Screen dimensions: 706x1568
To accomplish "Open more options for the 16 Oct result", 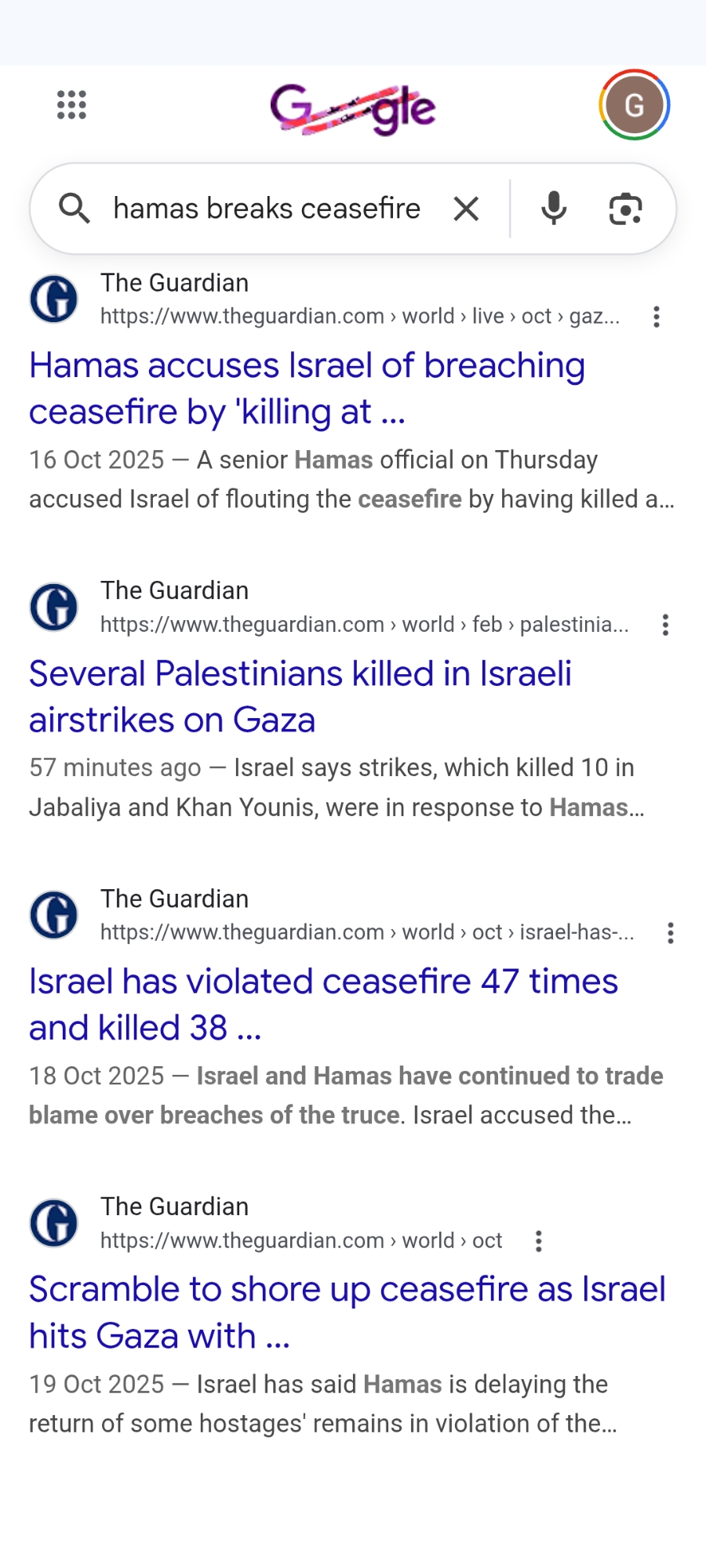I will tap(657, 317).
